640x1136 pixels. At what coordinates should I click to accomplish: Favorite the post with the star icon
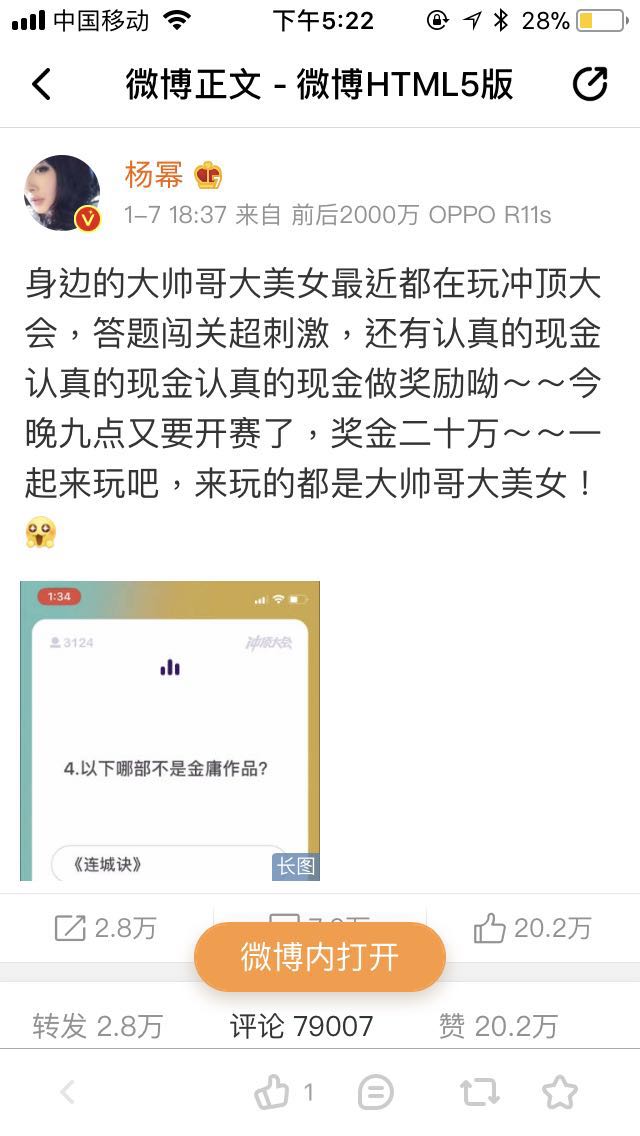(560, 1092)
